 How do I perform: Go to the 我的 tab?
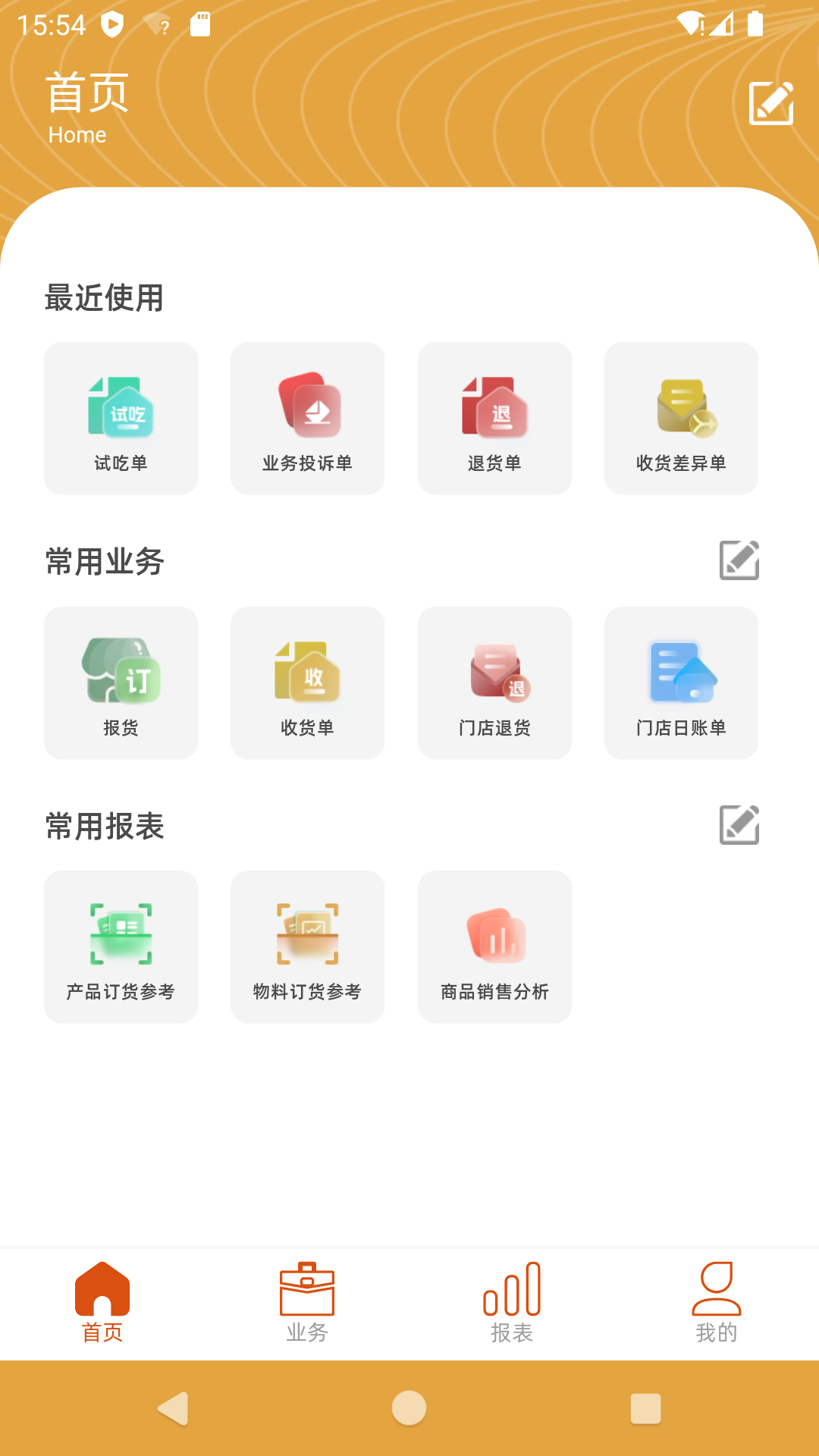716,1302
